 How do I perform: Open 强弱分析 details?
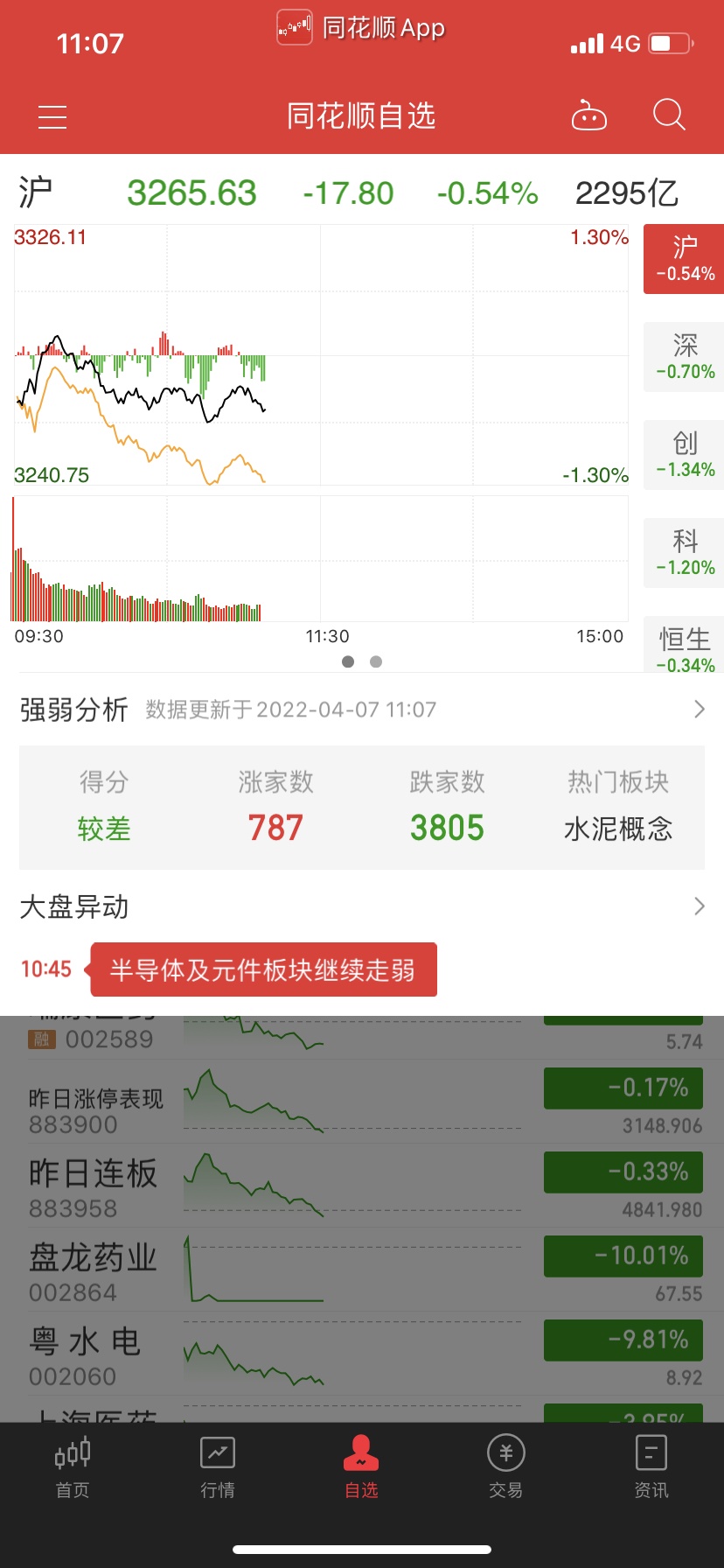tap(362, 709)
